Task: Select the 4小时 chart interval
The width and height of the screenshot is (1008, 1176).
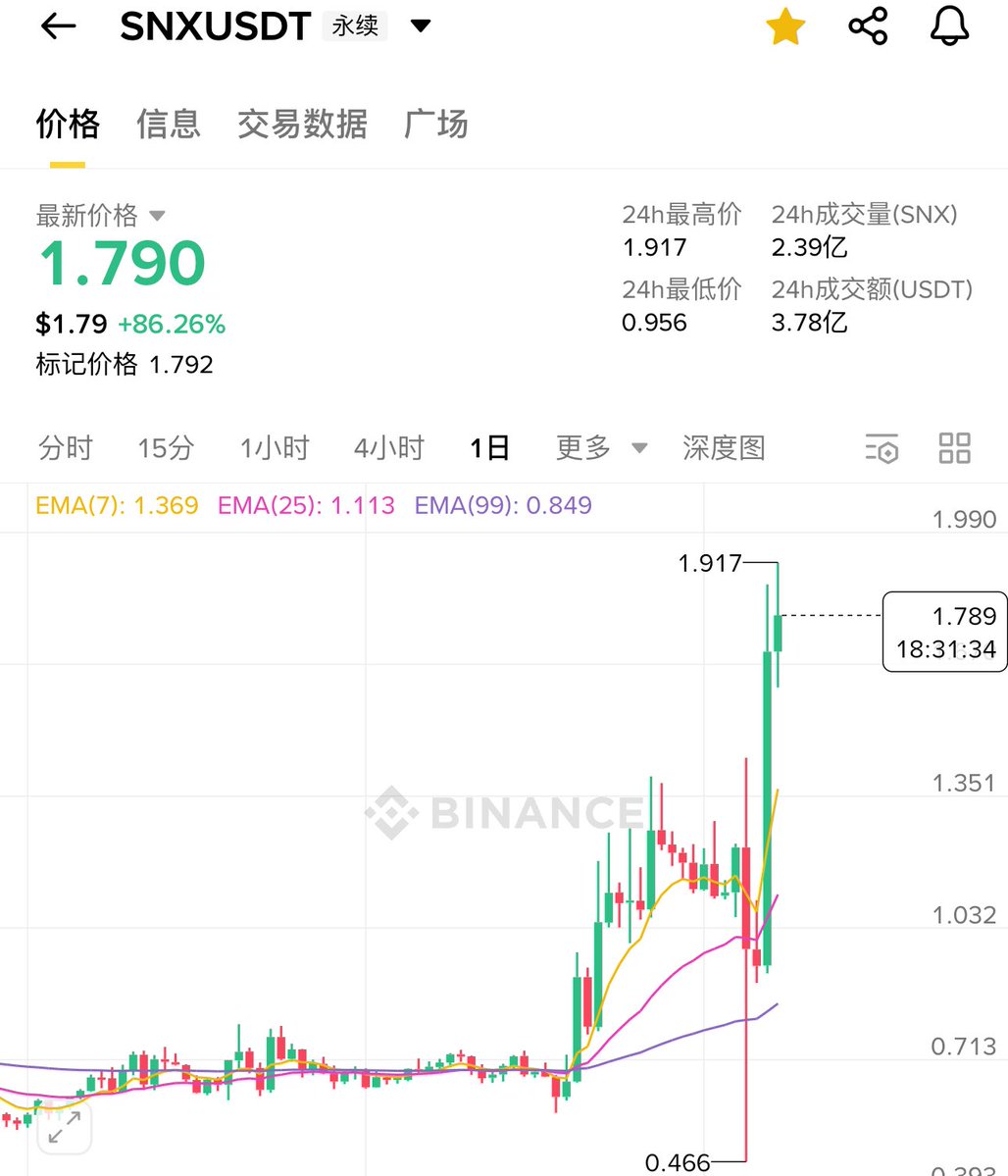Action: click(388, 448)
